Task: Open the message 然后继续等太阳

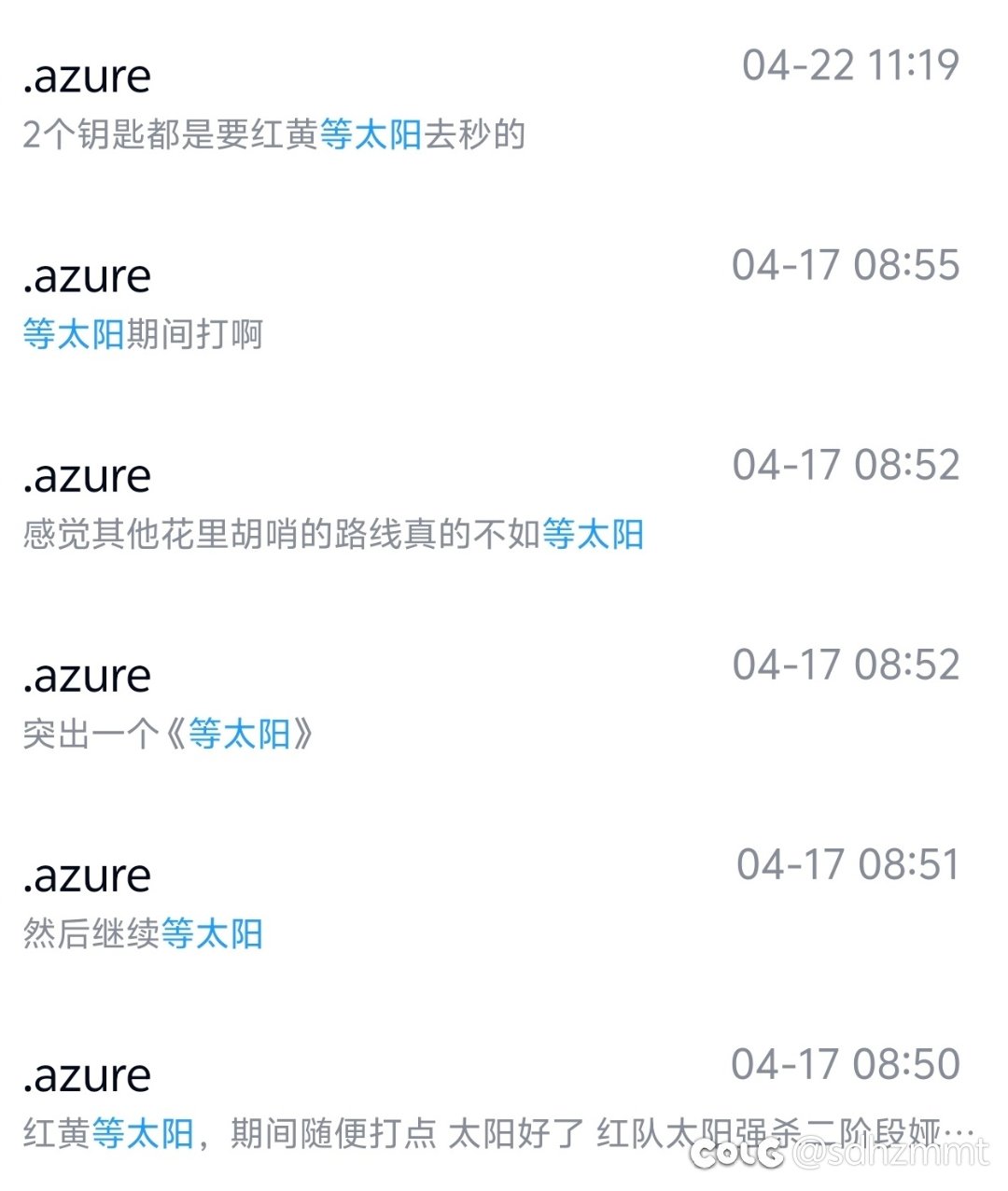Action: point(143,933)
